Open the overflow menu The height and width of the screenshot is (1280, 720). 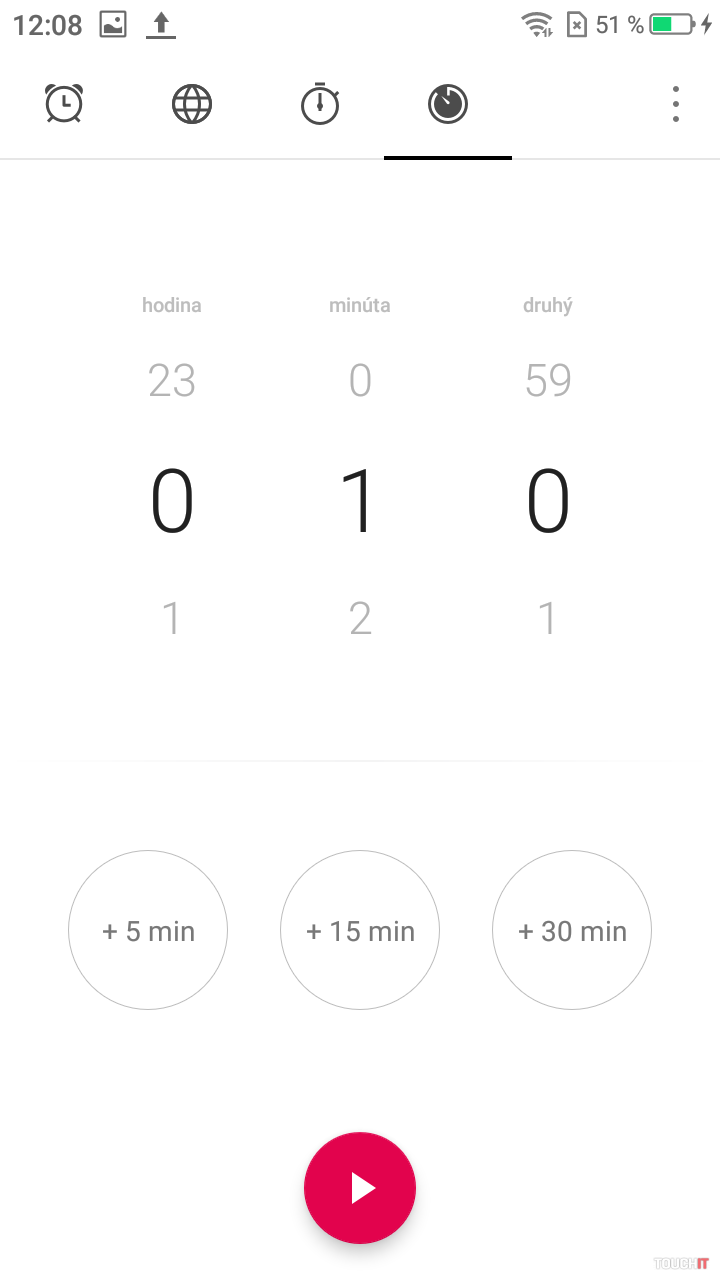pos(676,104)
